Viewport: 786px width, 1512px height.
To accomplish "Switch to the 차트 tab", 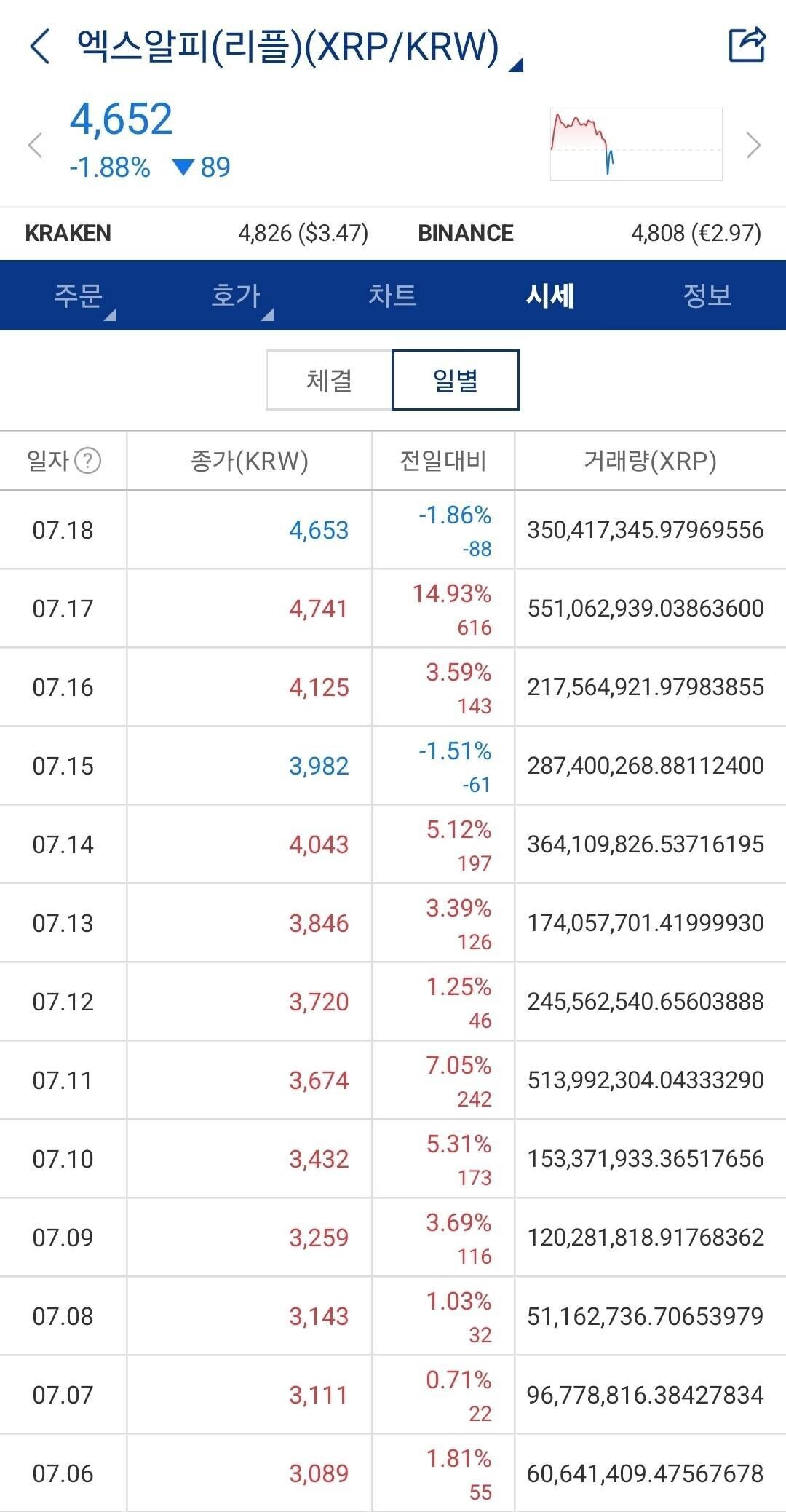I will point(392,296).
